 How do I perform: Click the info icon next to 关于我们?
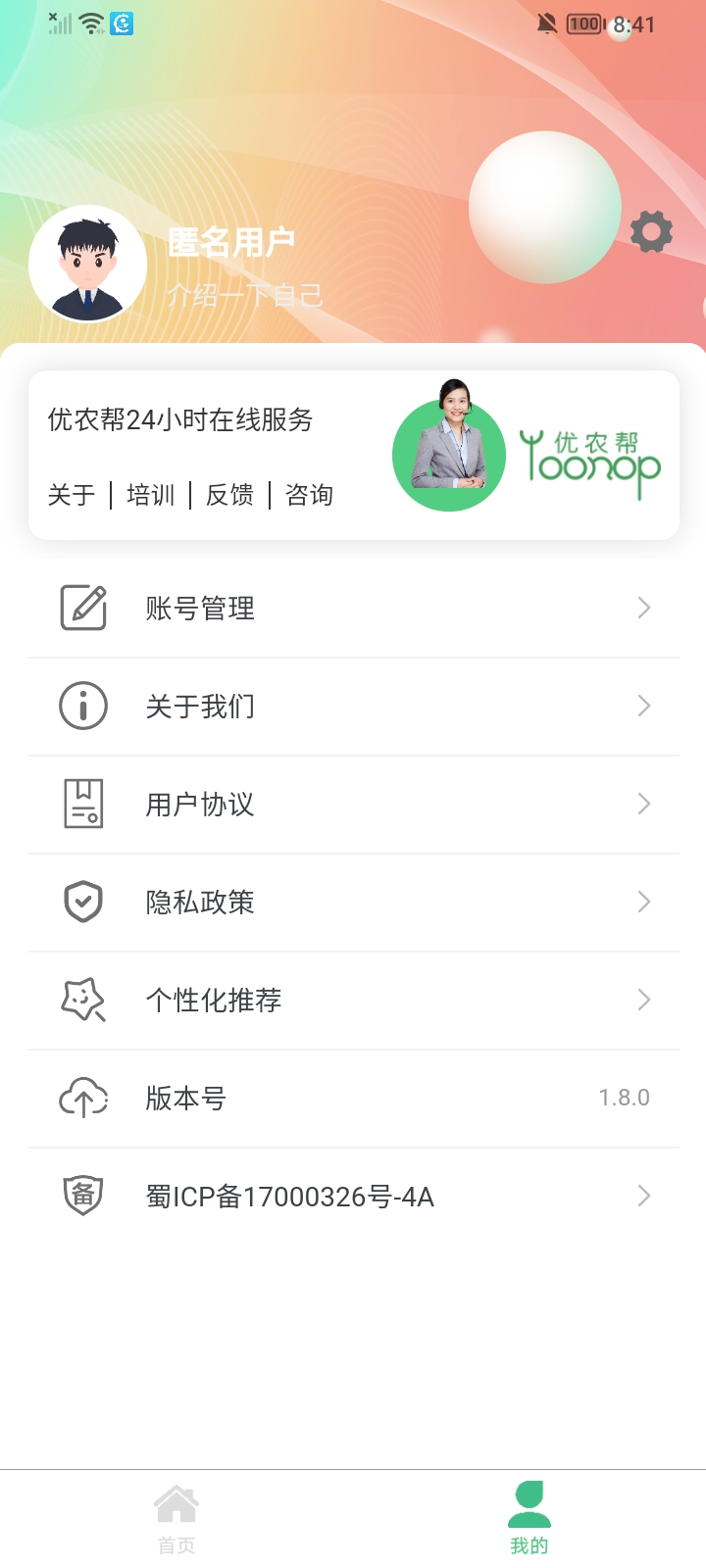(83, 706)
